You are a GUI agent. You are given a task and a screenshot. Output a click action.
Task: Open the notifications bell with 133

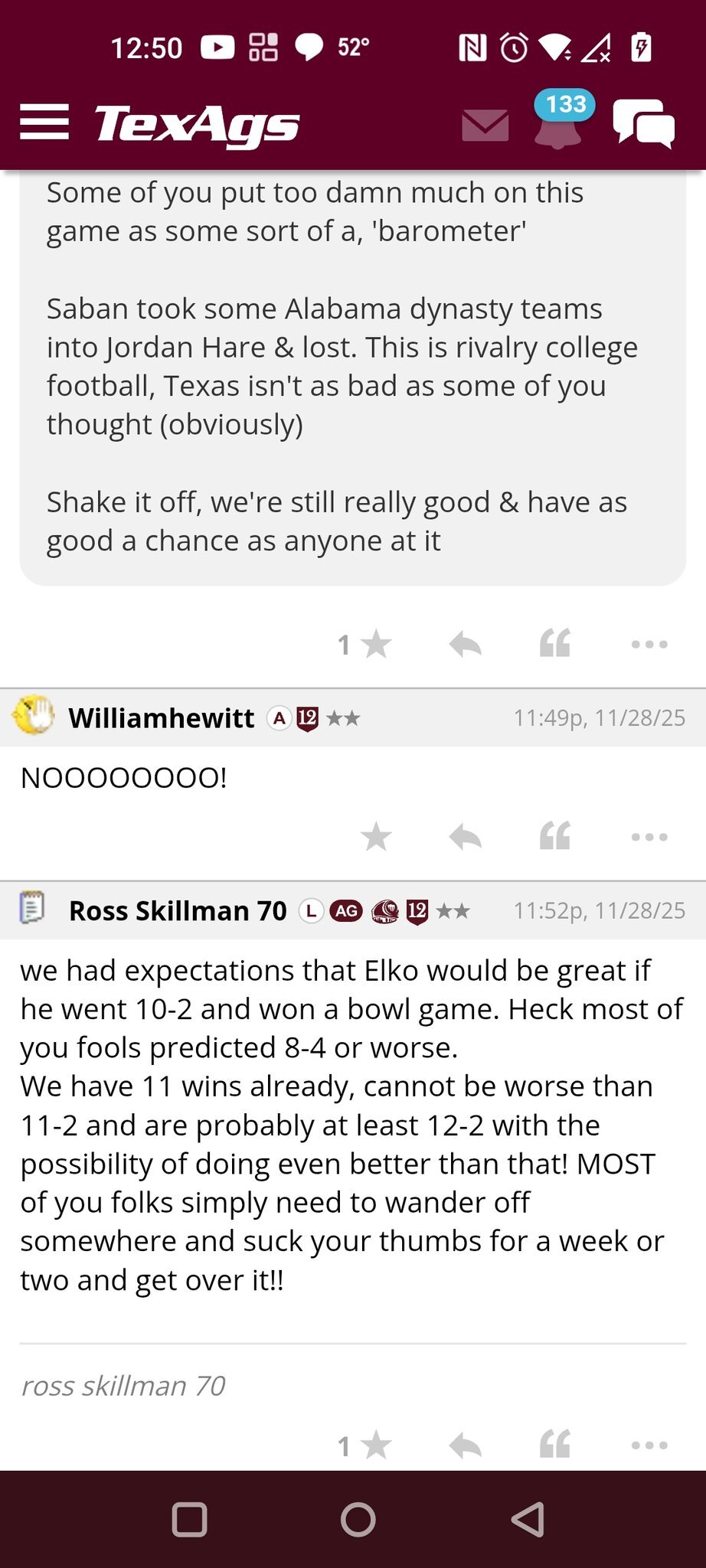(x=558, y=125)
